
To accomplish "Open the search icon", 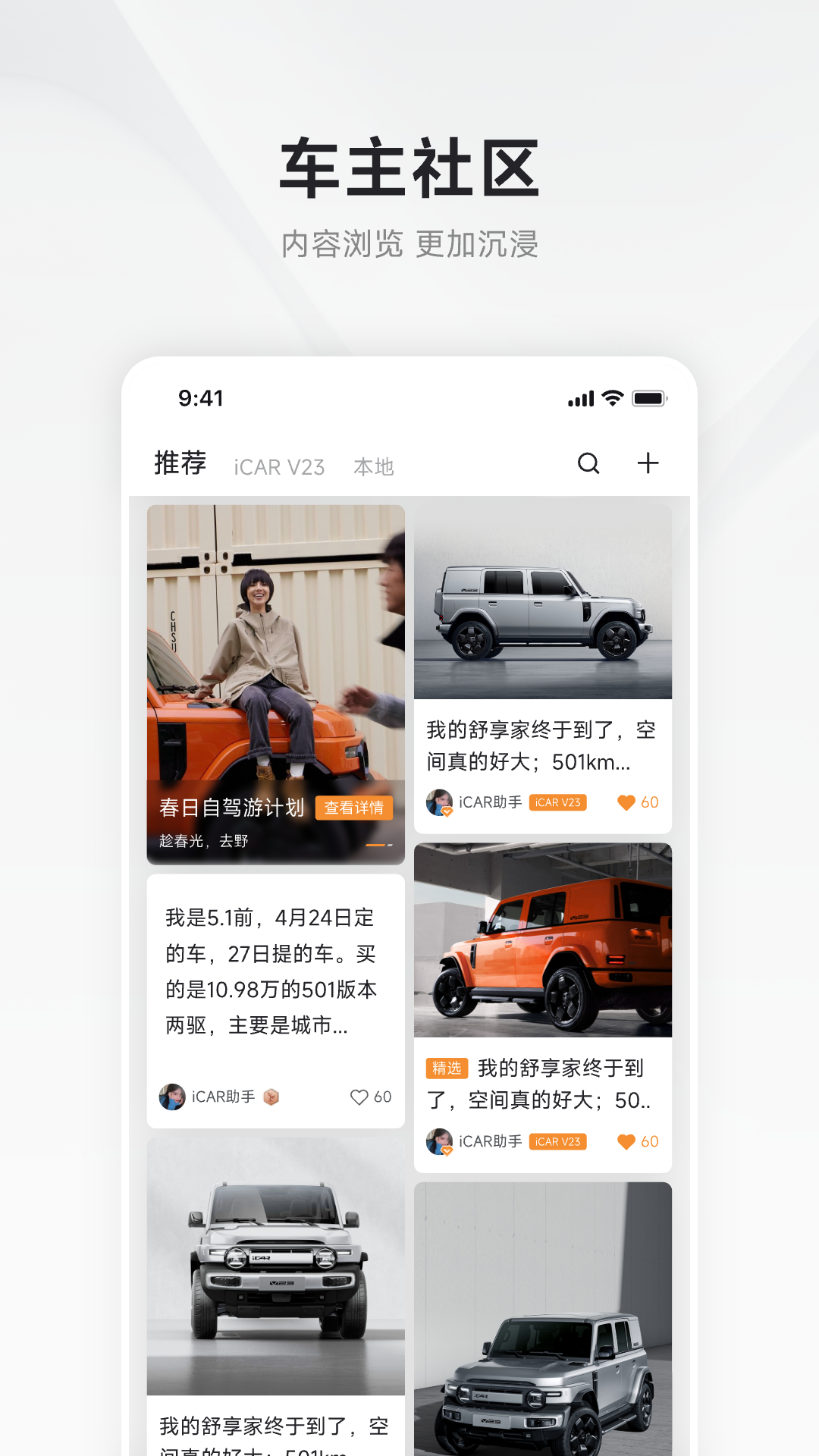I will tap(589, 464).
